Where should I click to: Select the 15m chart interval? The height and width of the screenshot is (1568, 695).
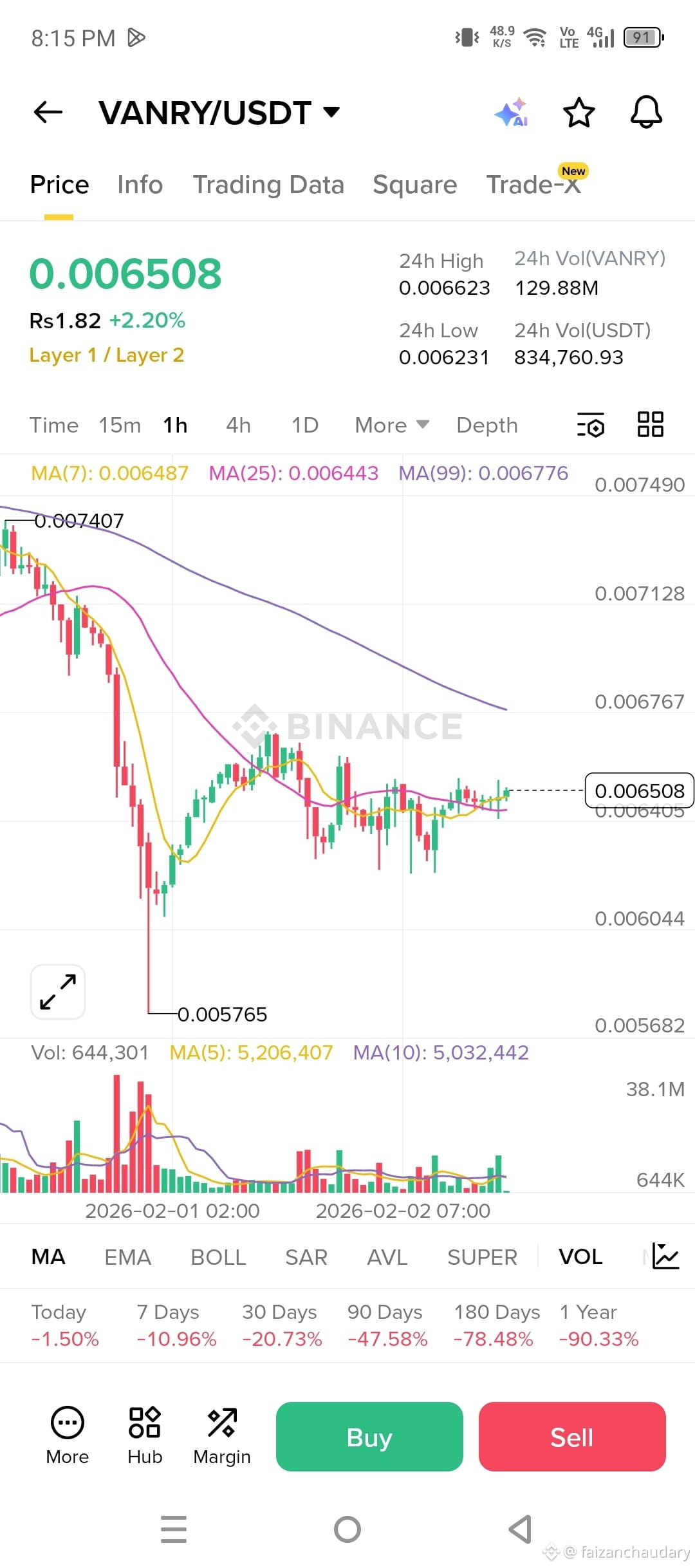click(120, 425)
